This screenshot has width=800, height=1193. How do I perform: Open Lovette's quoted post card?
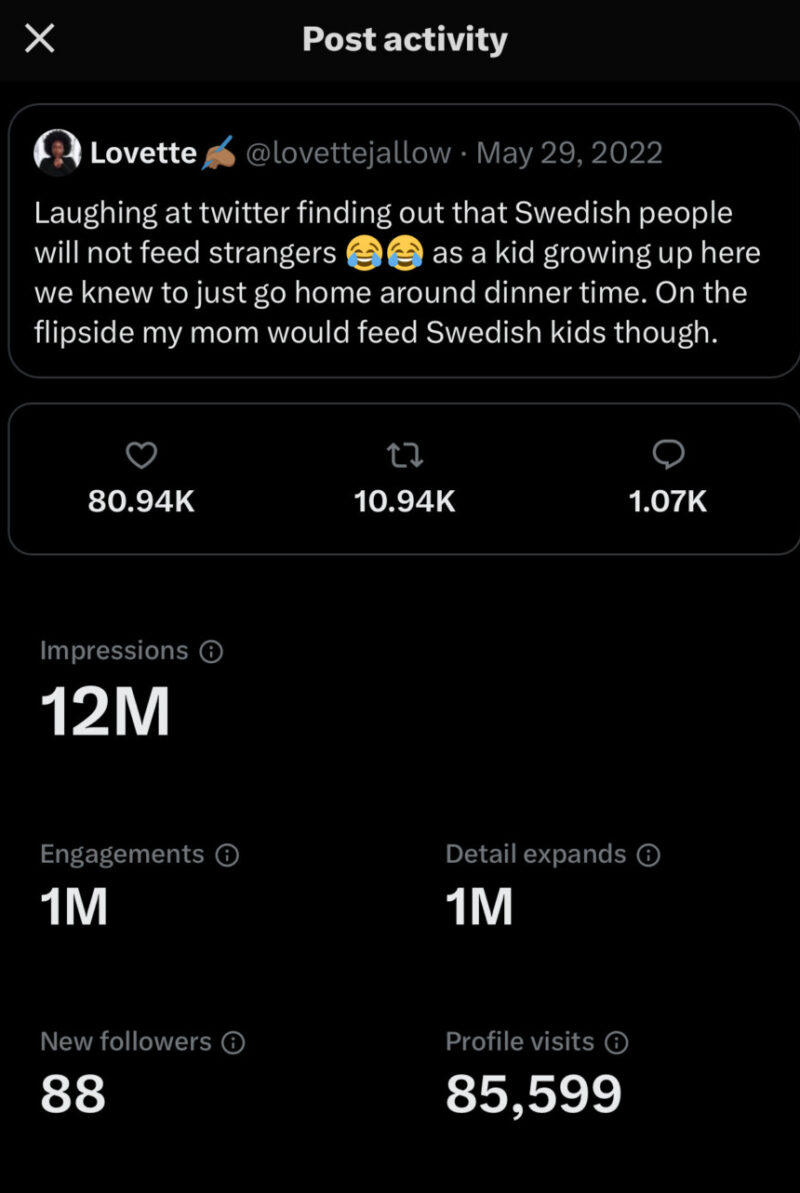point(400,270)
